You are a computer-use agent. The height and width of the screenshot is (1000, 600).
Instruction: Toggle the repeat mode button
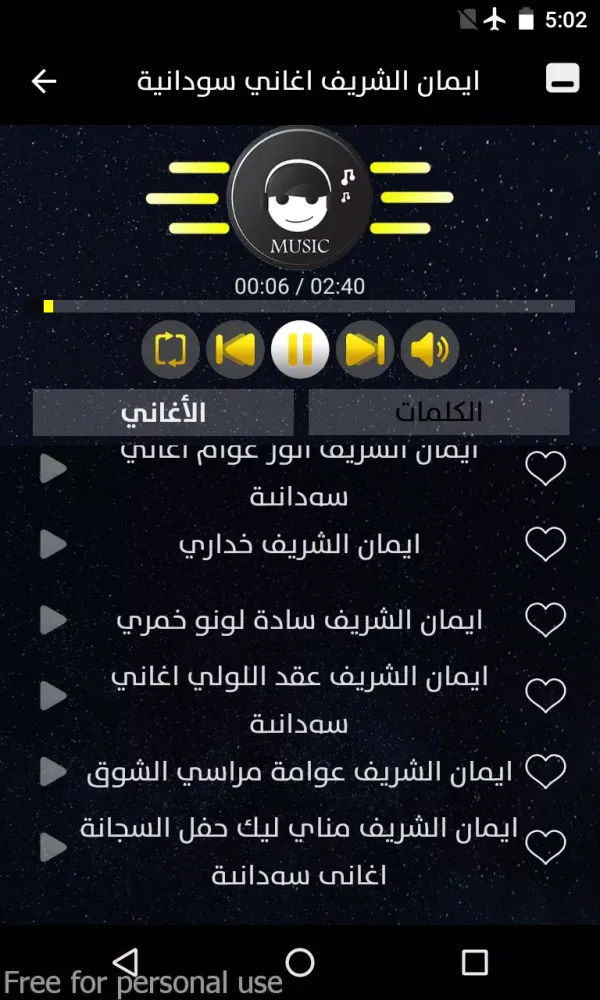point(171,350)
